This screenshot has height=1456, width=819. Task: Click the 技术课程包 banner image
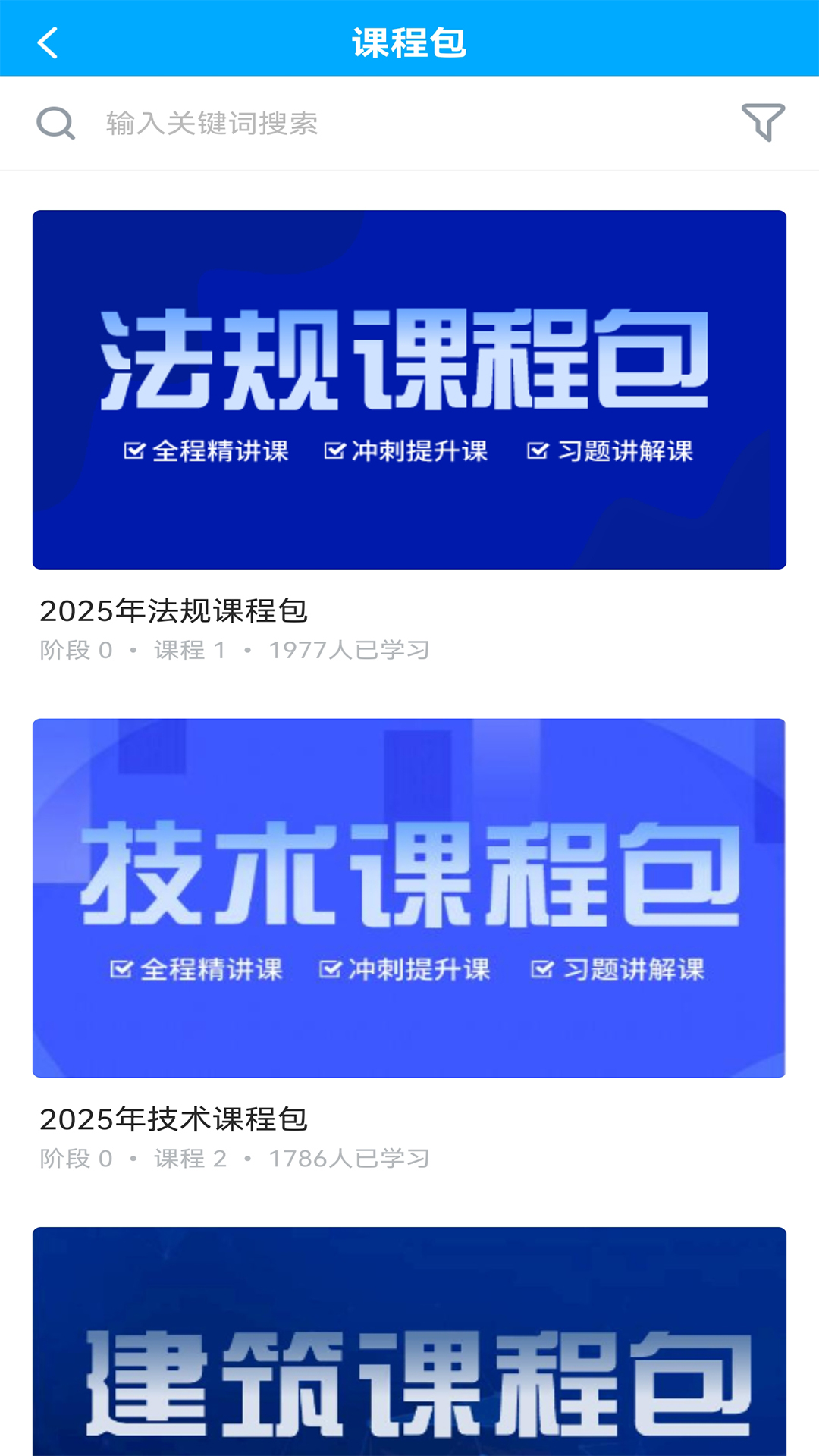click(x=409, y=899)
